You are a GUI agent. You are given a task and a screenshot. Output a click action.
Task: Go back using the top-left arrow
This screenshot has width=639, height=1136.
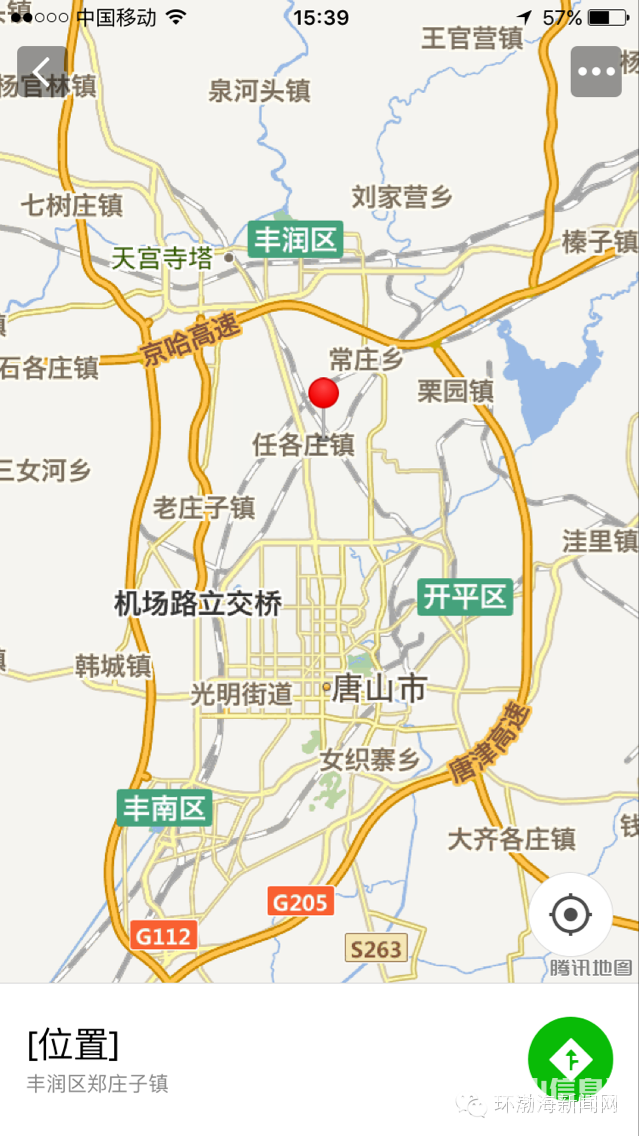(42, 71)
